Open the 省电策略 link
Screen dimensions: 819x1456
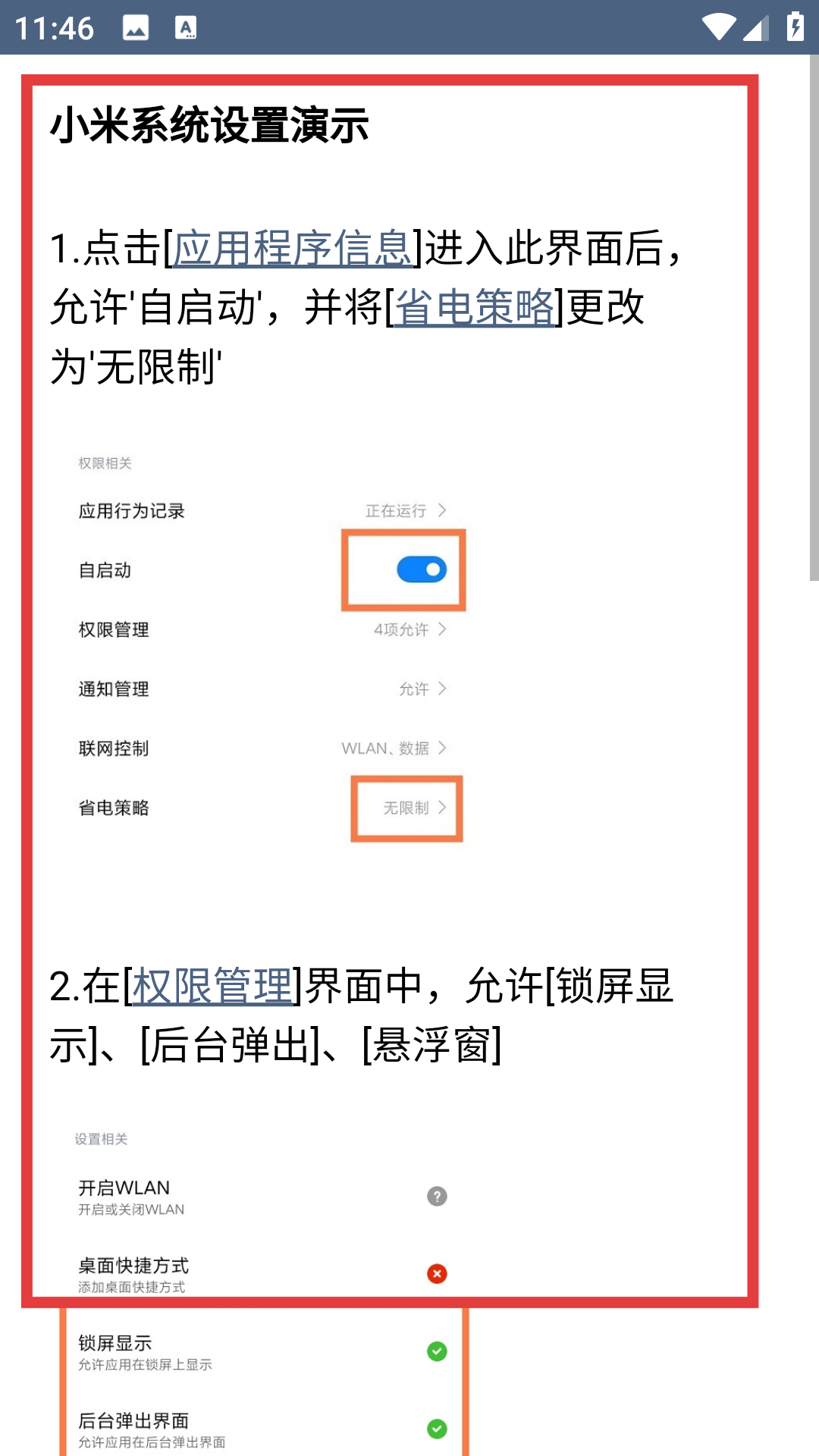tap(475, 307)
